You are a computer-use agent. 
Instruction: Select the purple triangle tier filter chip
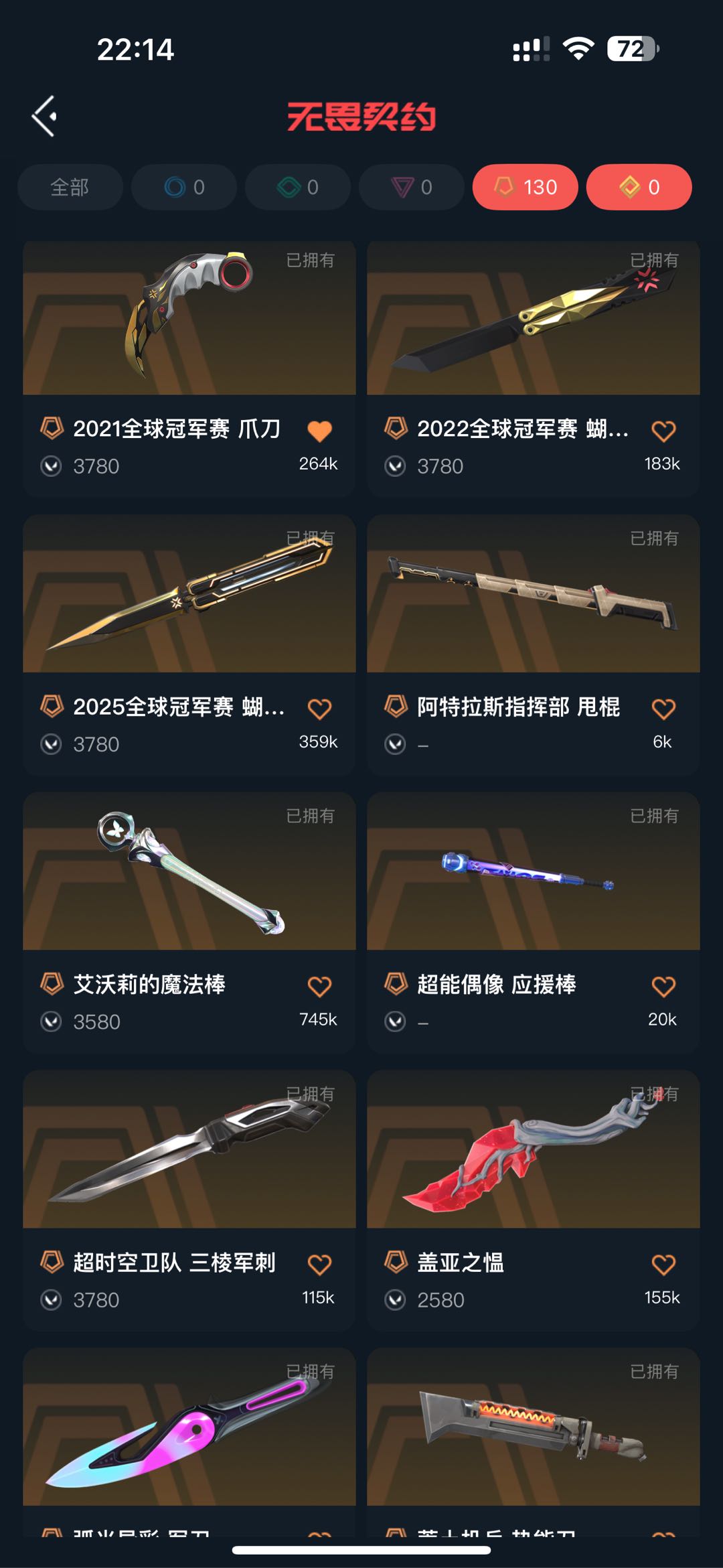pos(412,187)
